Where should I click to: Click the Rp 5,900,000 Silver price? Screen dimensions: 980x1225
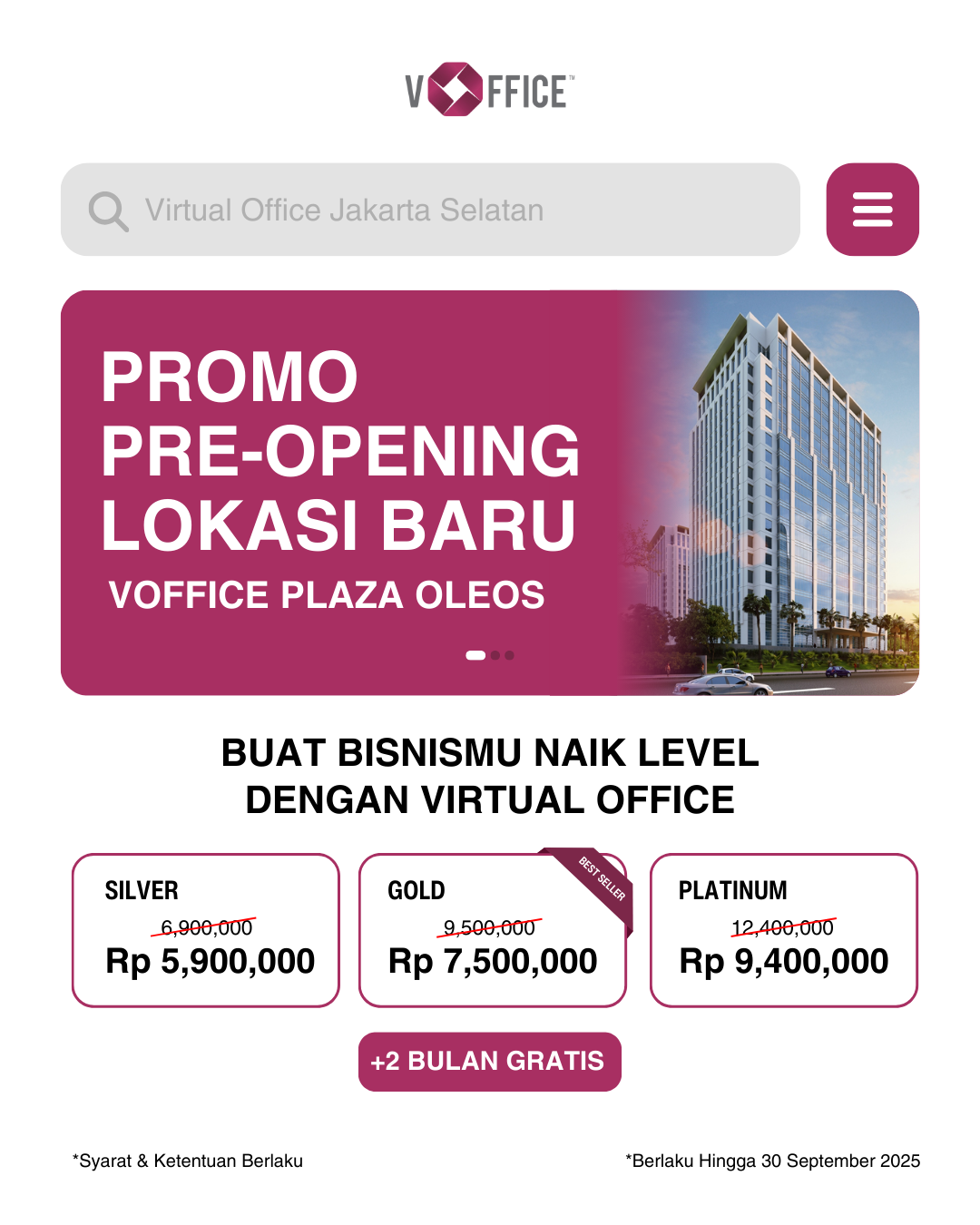pos(208,960)
